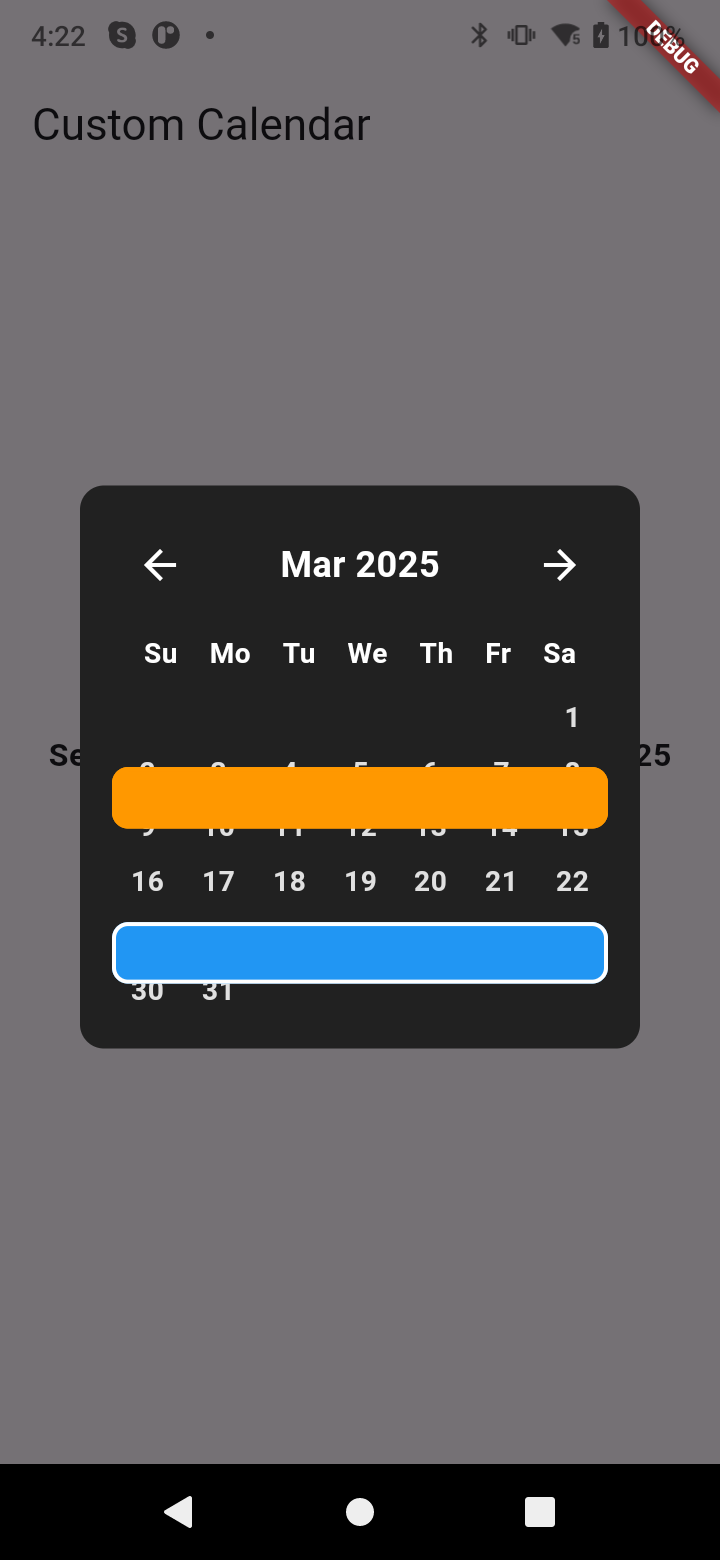Pick March 20 in the calendar

[430, 881]
